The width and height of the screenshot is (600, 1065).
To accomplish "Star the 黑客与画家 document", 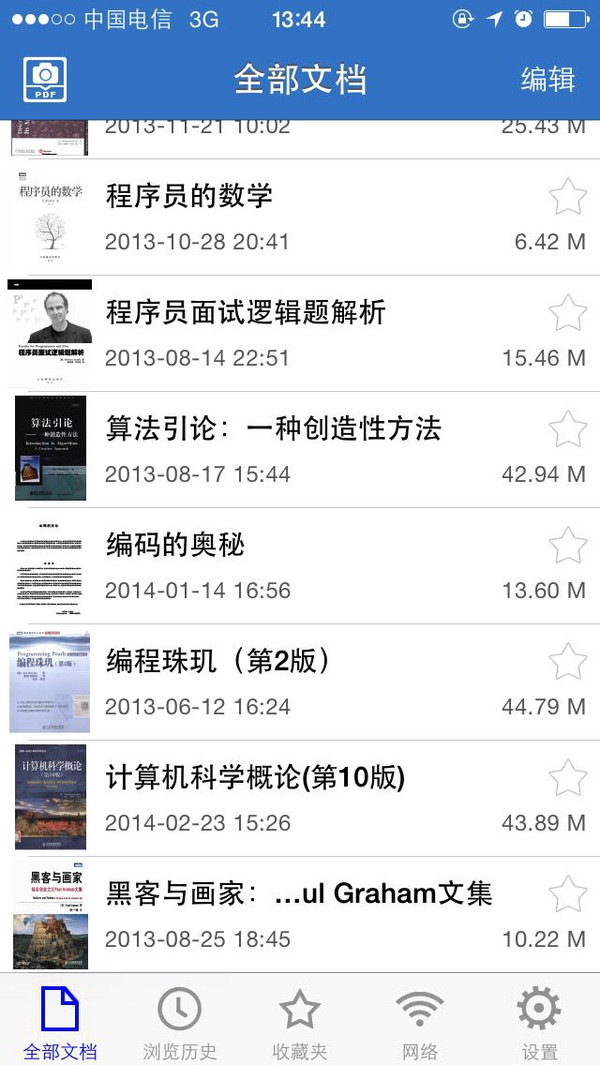I will pos(568,893).
